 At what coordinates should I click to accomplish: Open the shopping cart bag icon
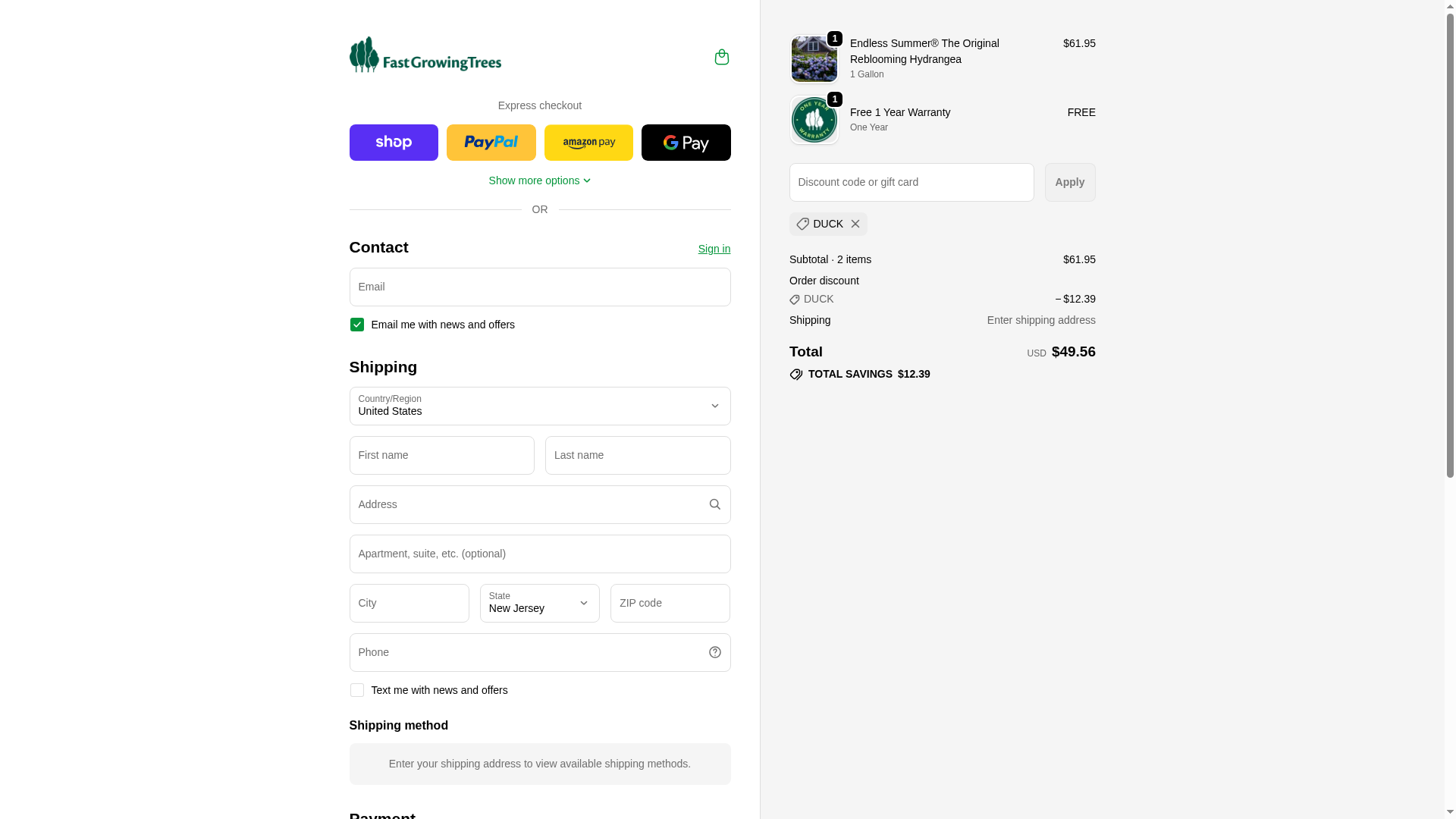coord(721,57)
